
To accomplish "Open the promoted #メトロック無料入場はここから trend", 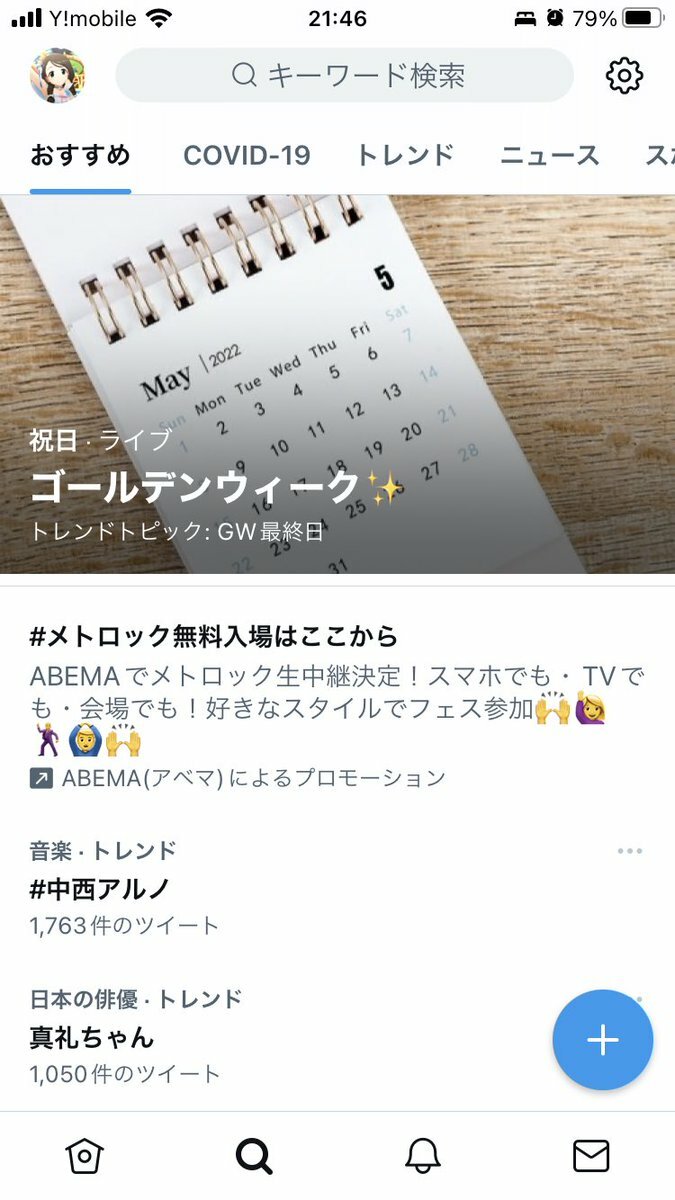I will [x=215, y=636].
